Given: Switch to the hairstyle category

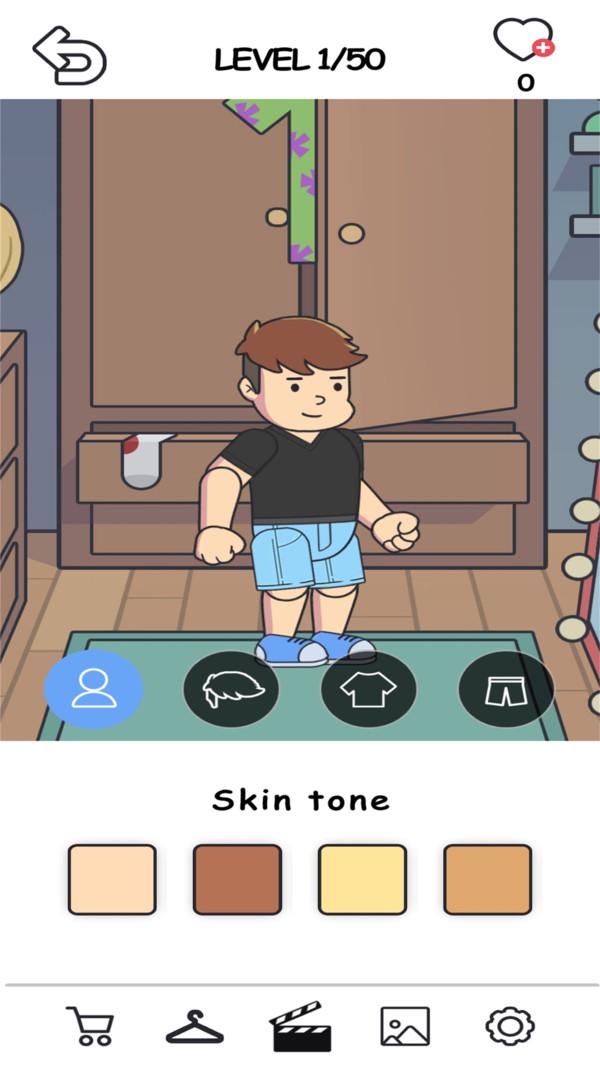Looking at the screenshot, I should [231, 689].
